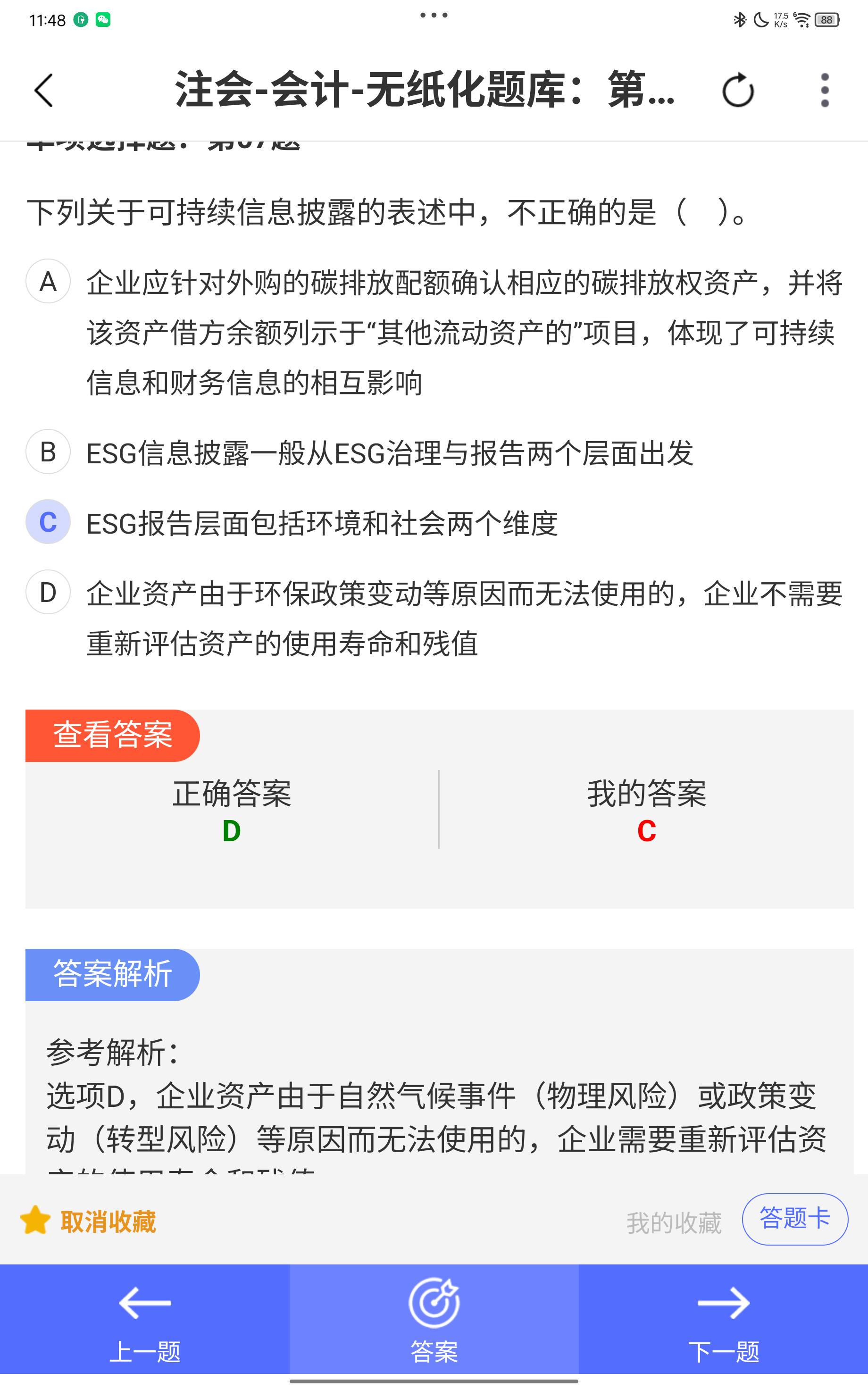Open the 答题卡 answer sheet
Image resolution: width=868 pixels, height=1389 pixels.
794,1219
